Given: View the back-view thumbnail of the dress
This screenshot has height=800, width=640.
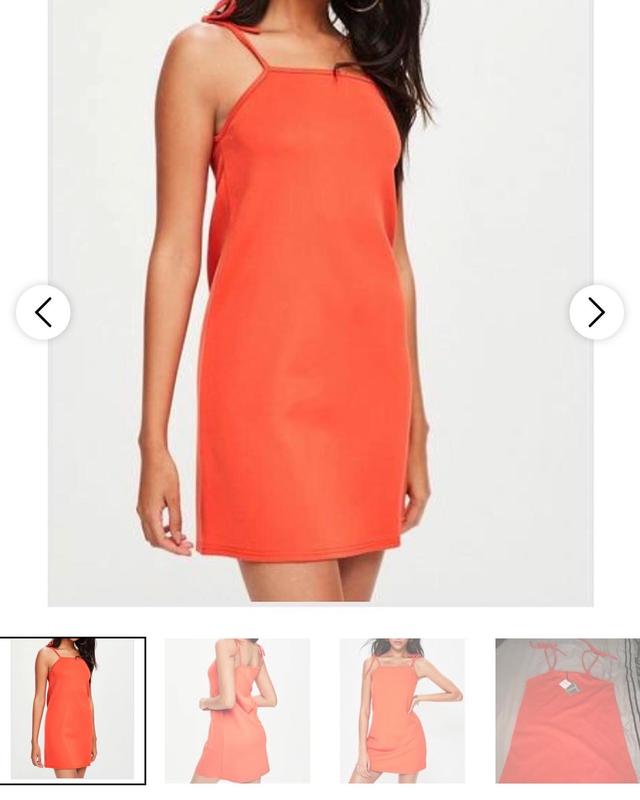Looking at the screenshot, I should point(237,710).
